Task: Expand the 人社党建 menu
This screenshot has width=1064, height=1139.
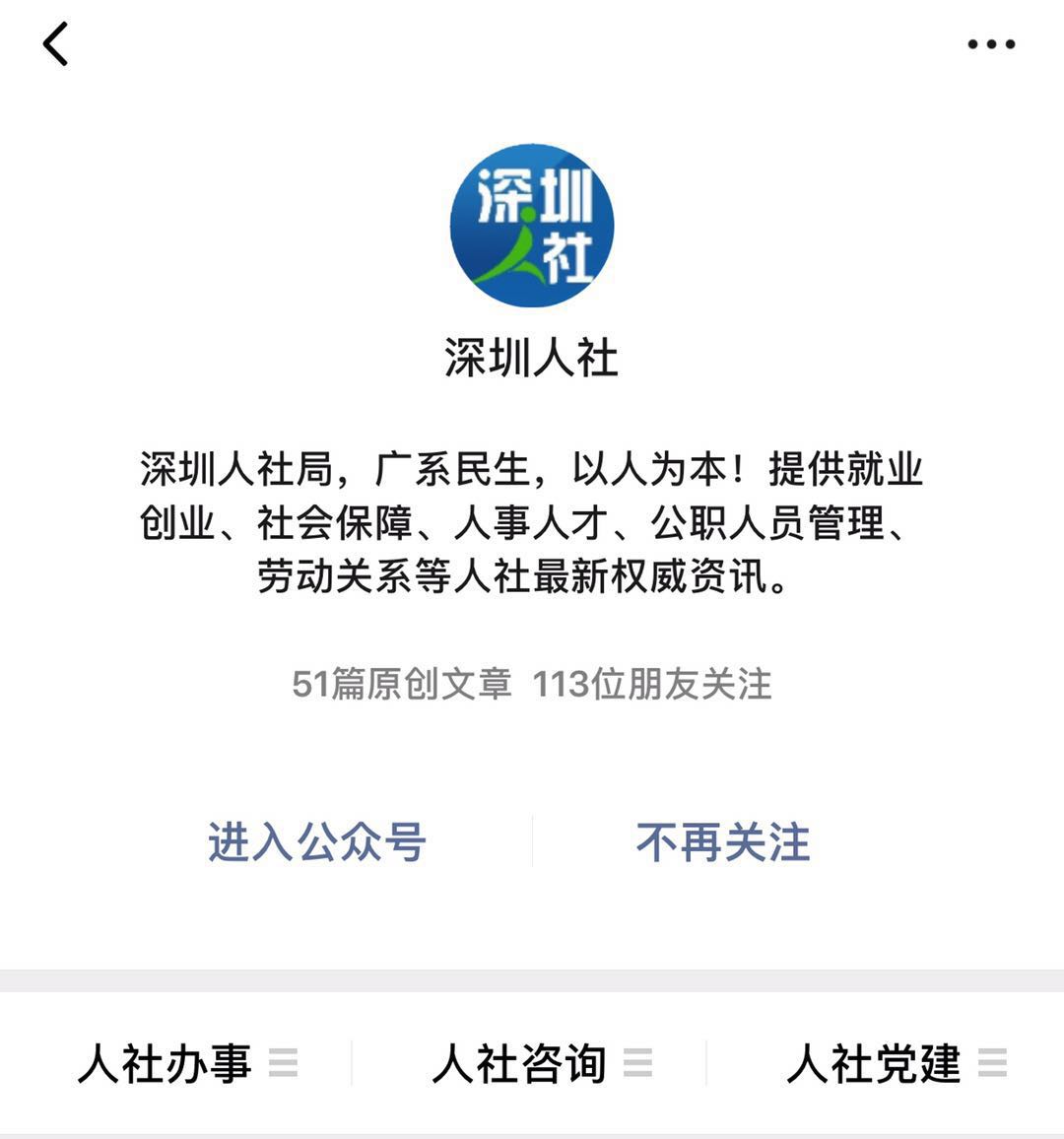Action: (896, 1063)
